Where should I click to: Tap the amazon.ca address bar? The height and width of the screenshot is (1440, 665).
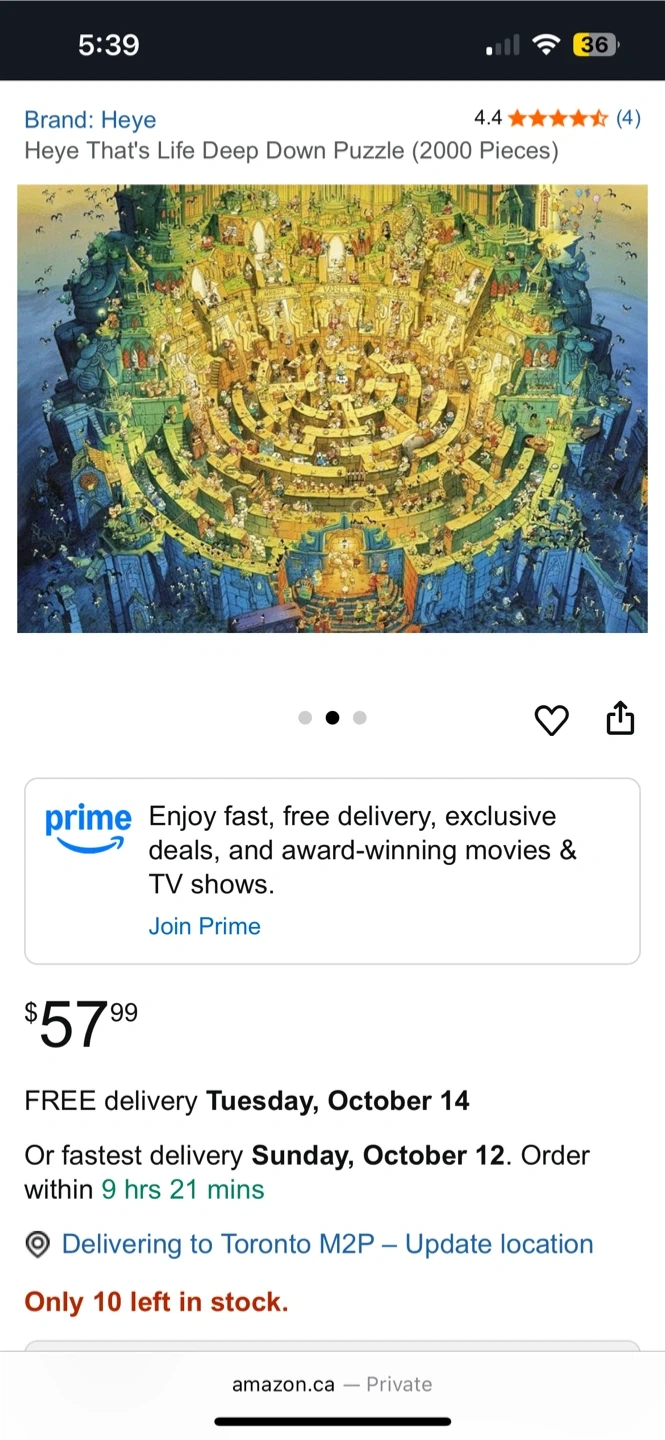pos(332,1384)
